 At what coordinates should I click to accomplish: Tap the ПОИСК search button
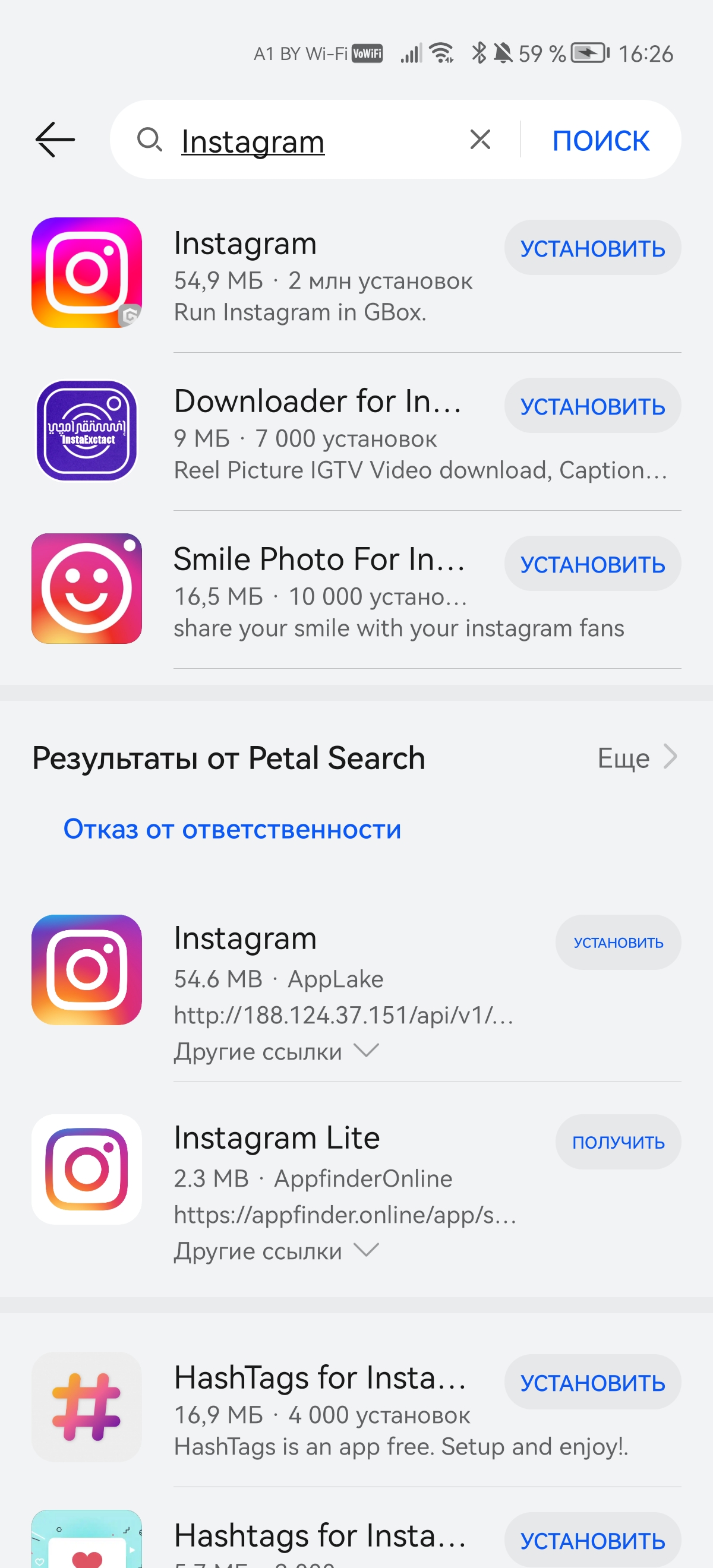point(600,141)
